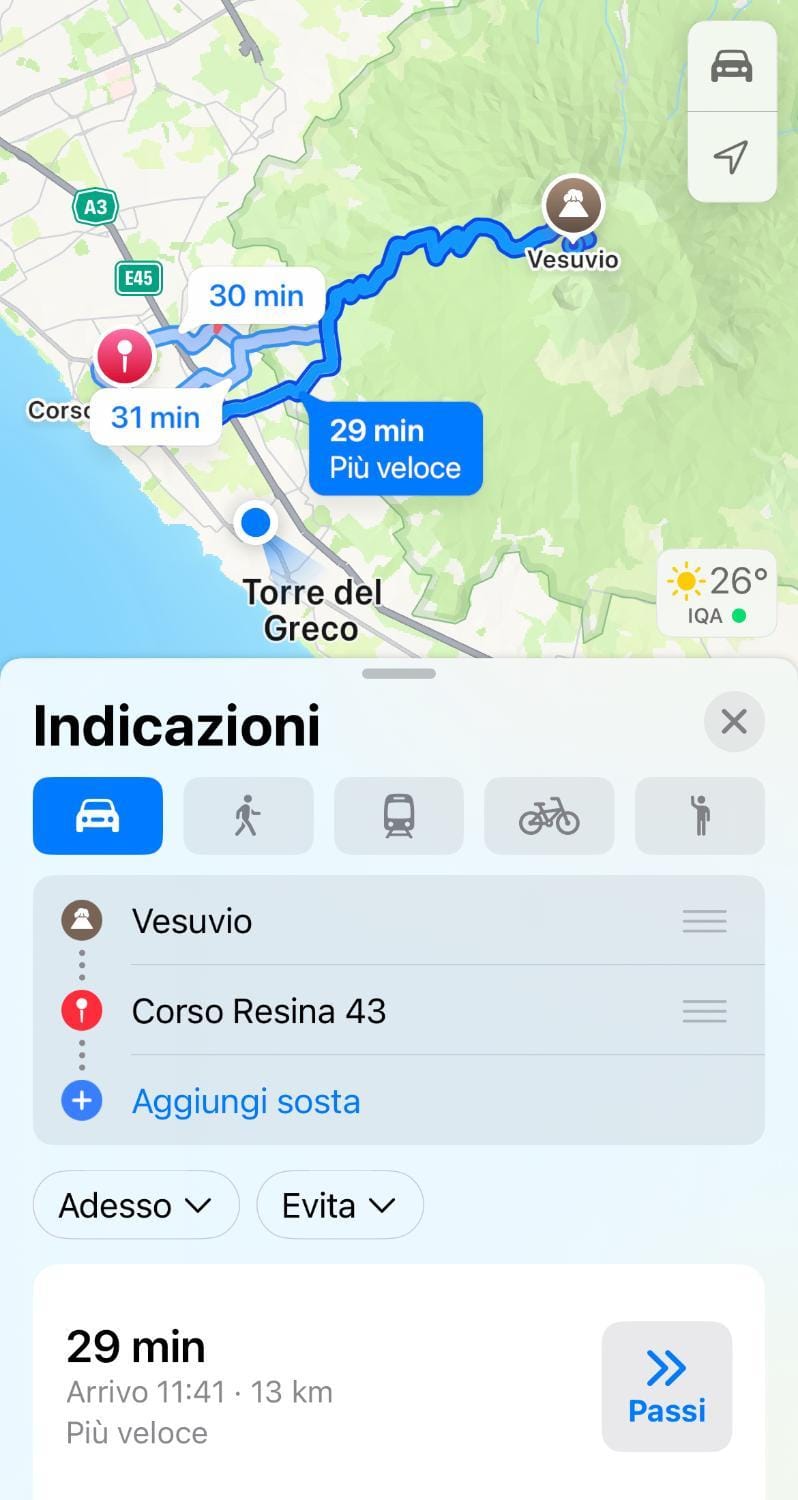
Task: Expand the Evita avoid options
Action: coord(340,1205)
